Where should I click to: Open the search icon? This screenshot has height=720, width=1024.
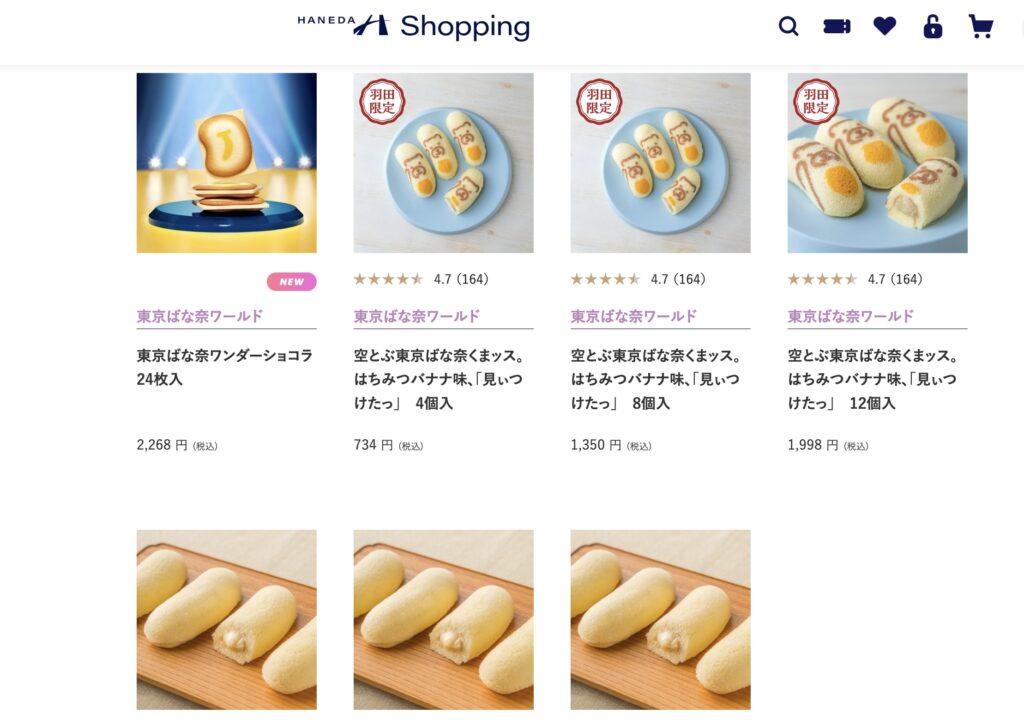tap(788, 27)
